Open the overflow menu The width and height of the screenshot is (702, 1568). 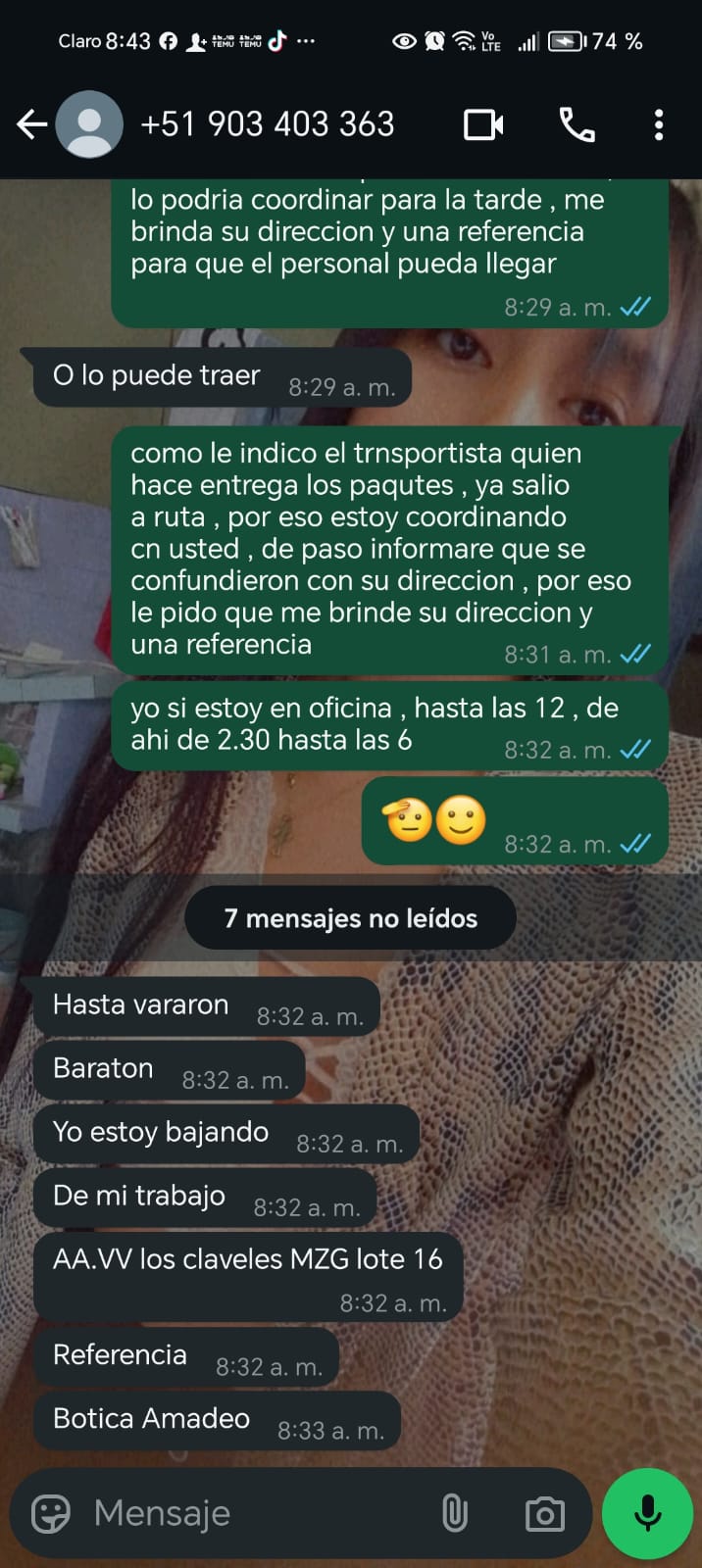(x=658, y=124)
